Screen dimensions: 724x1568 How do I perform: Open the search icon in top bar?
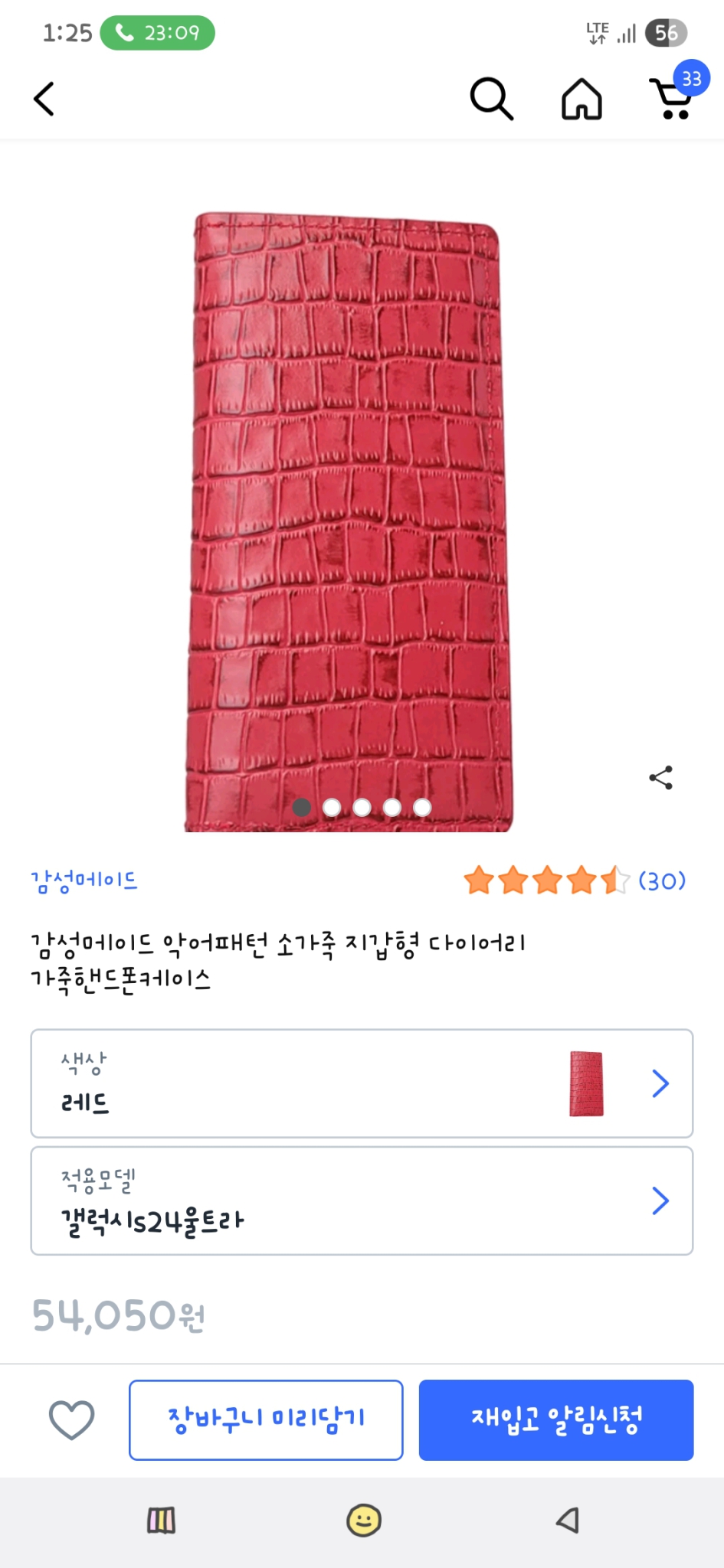[x=491, y=98]
